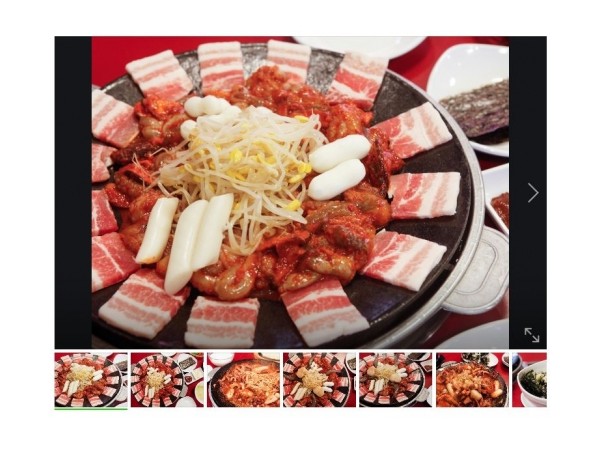
Task: Expand the photo to fullscreen
Action: tap(531, 336)
